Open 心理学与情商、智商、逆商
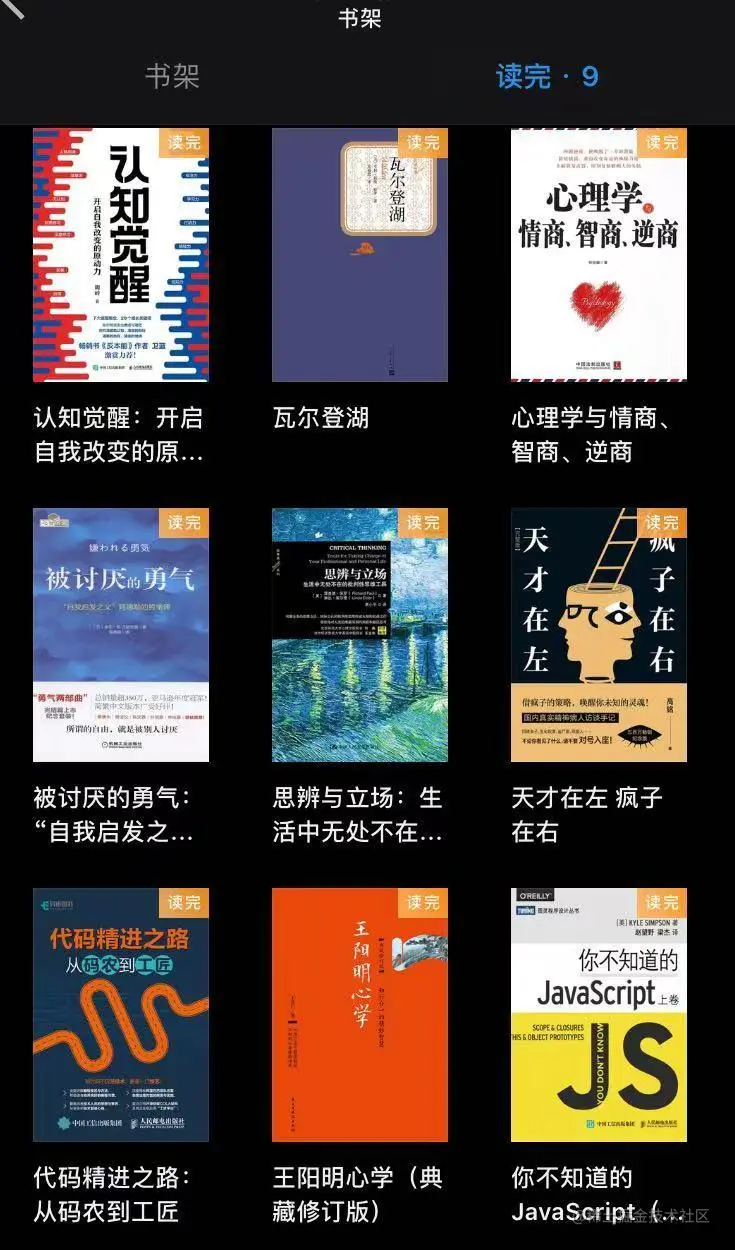Screen dimensions: 735x1250 (x=598, y=255)
